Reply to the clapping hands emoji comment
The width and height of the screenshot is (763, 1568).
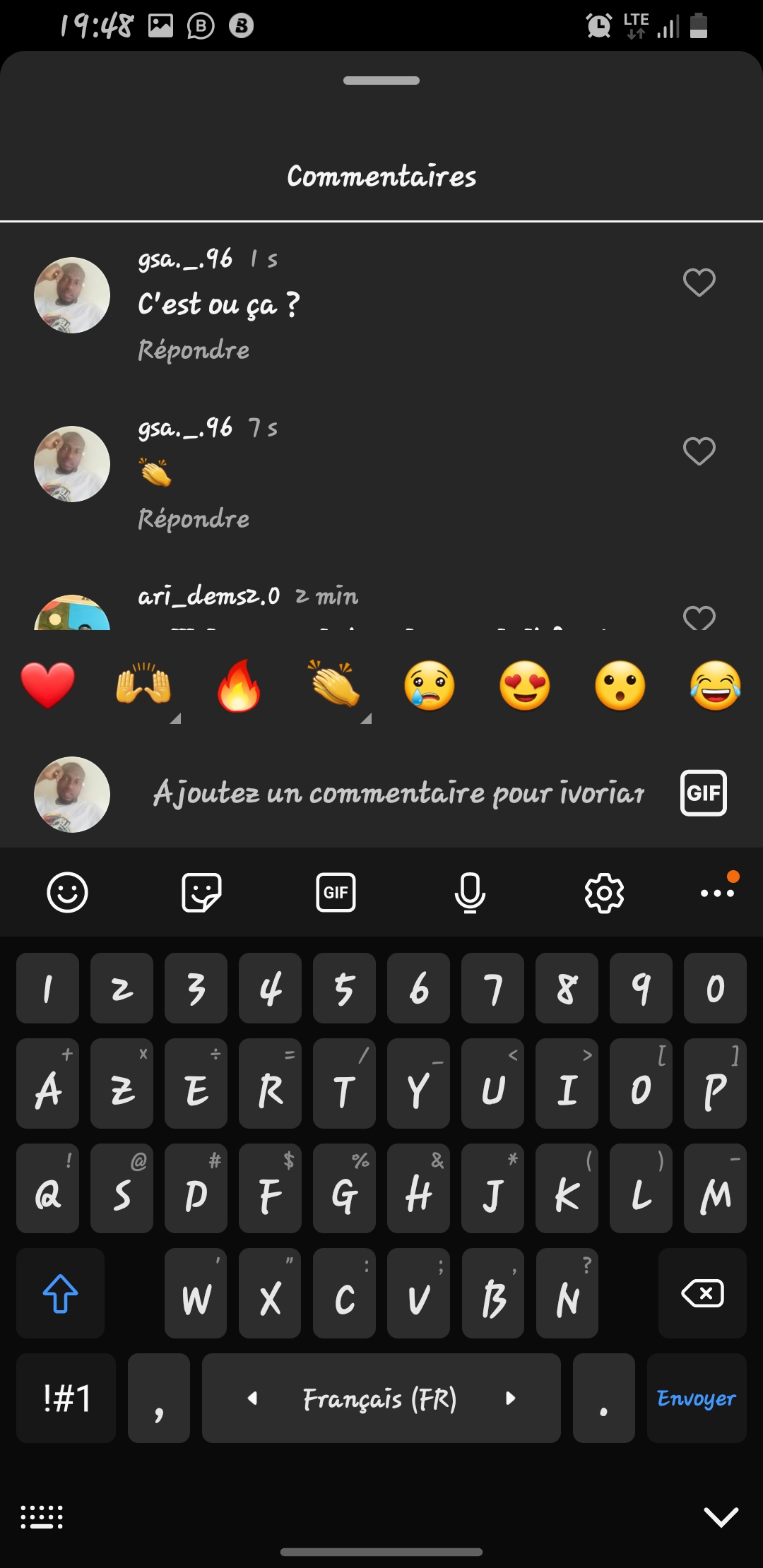[x=193, y=519]
